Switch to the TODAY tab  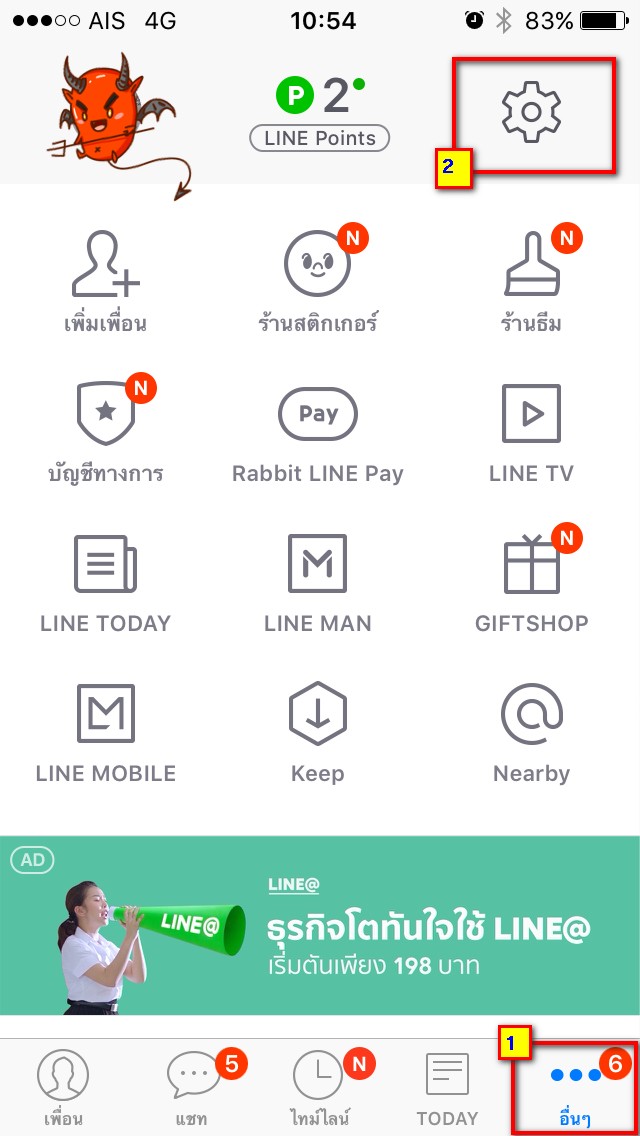point(447,1088)
